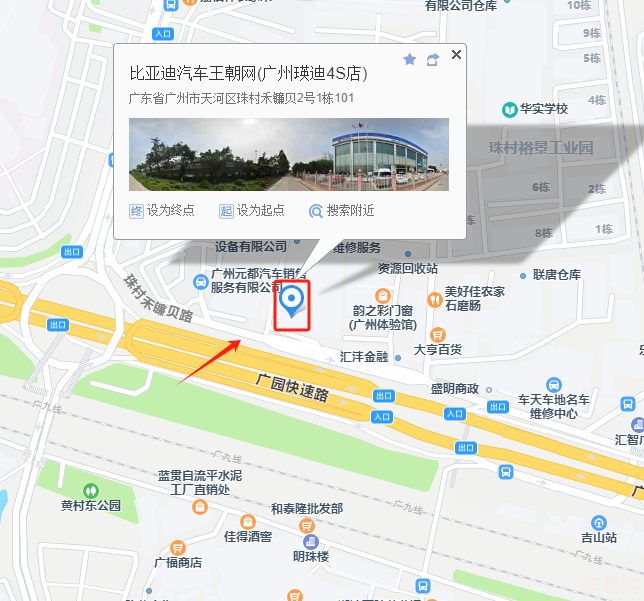Screen dimensions: 644x601
Task: Open the 美好佳农家石磨肠 restaurant marker
Action: point(435,298)
